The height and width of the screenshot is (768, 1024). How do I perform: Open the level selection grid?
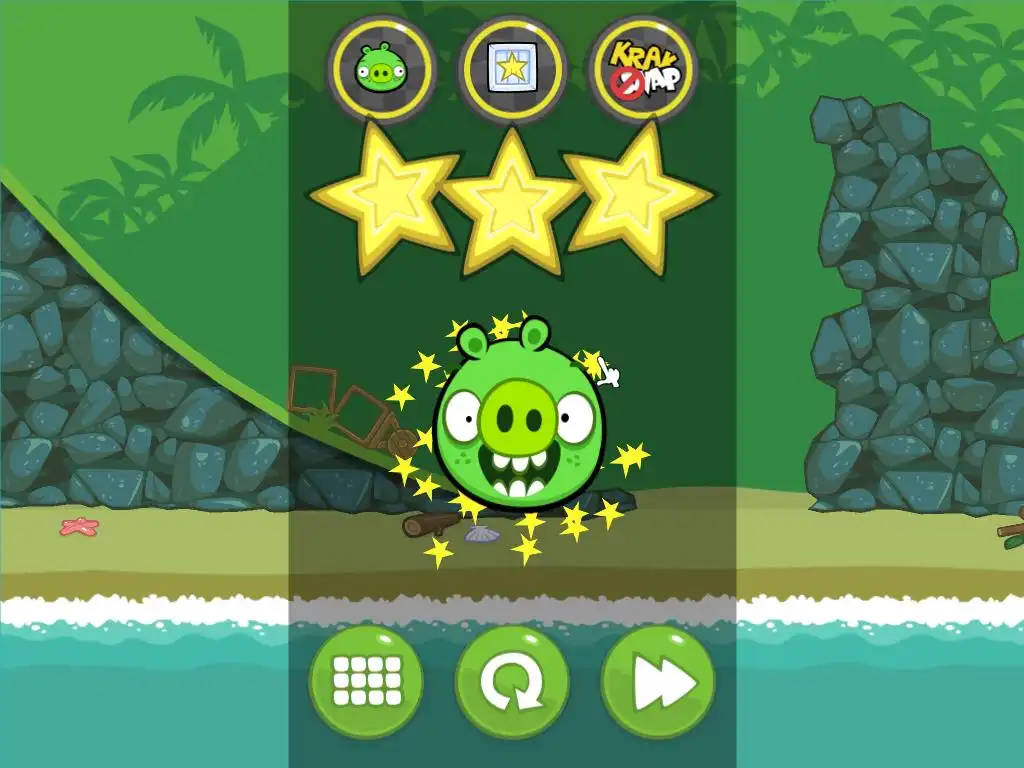(x=366, y=681)
